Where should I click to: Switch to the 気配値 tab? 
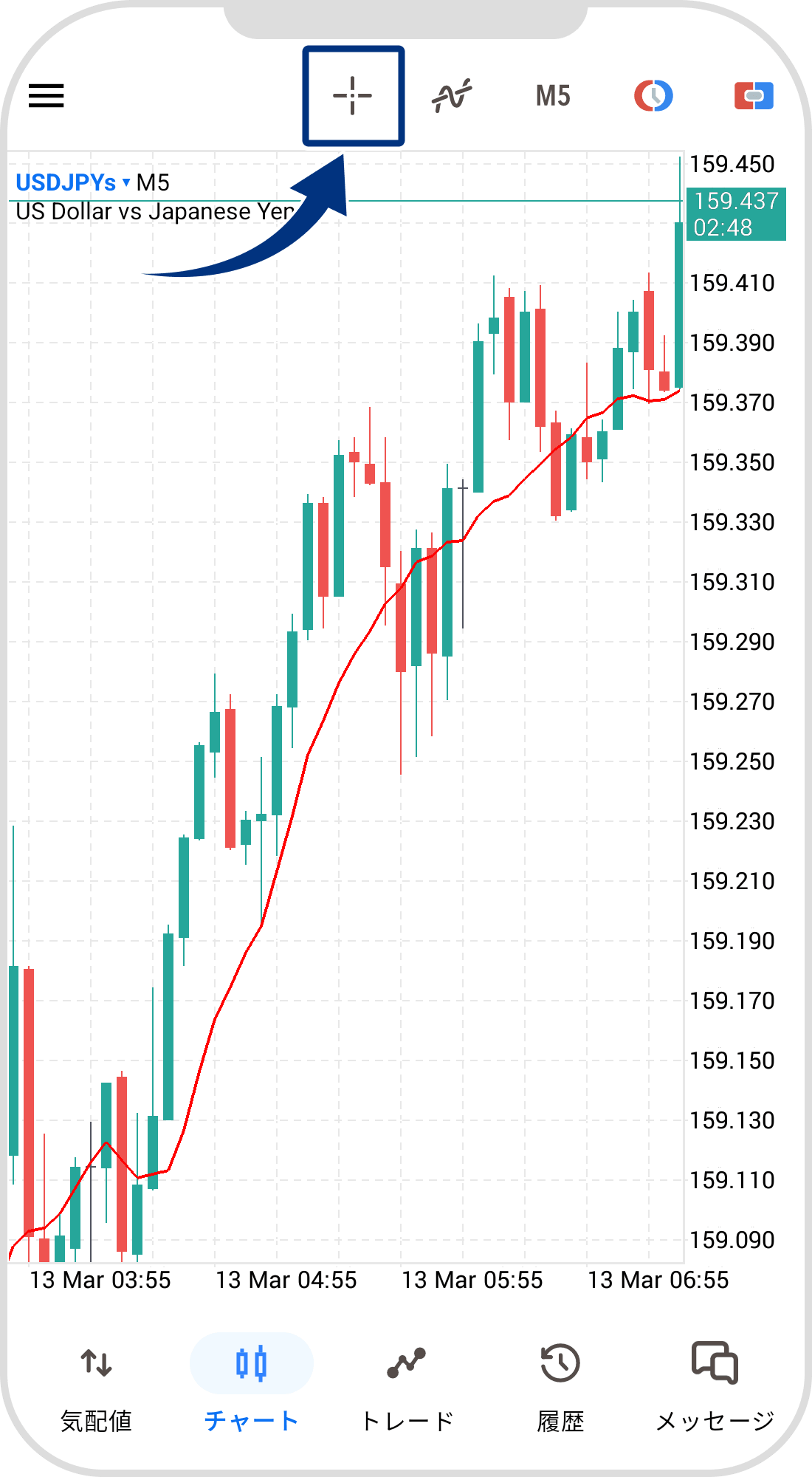[x=96, y=1385]
